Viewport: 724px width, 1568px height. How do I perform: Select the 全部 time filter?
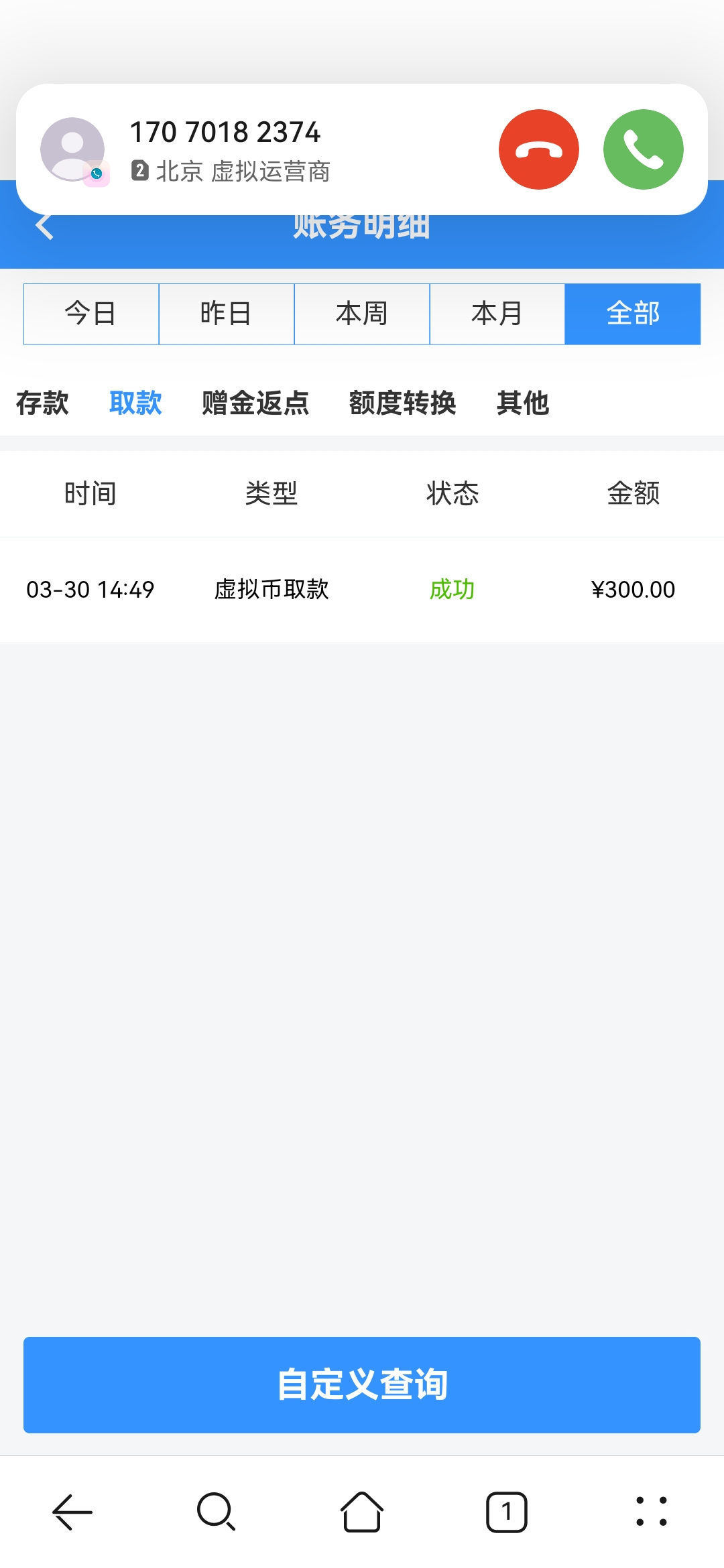(x=632, y=314)
